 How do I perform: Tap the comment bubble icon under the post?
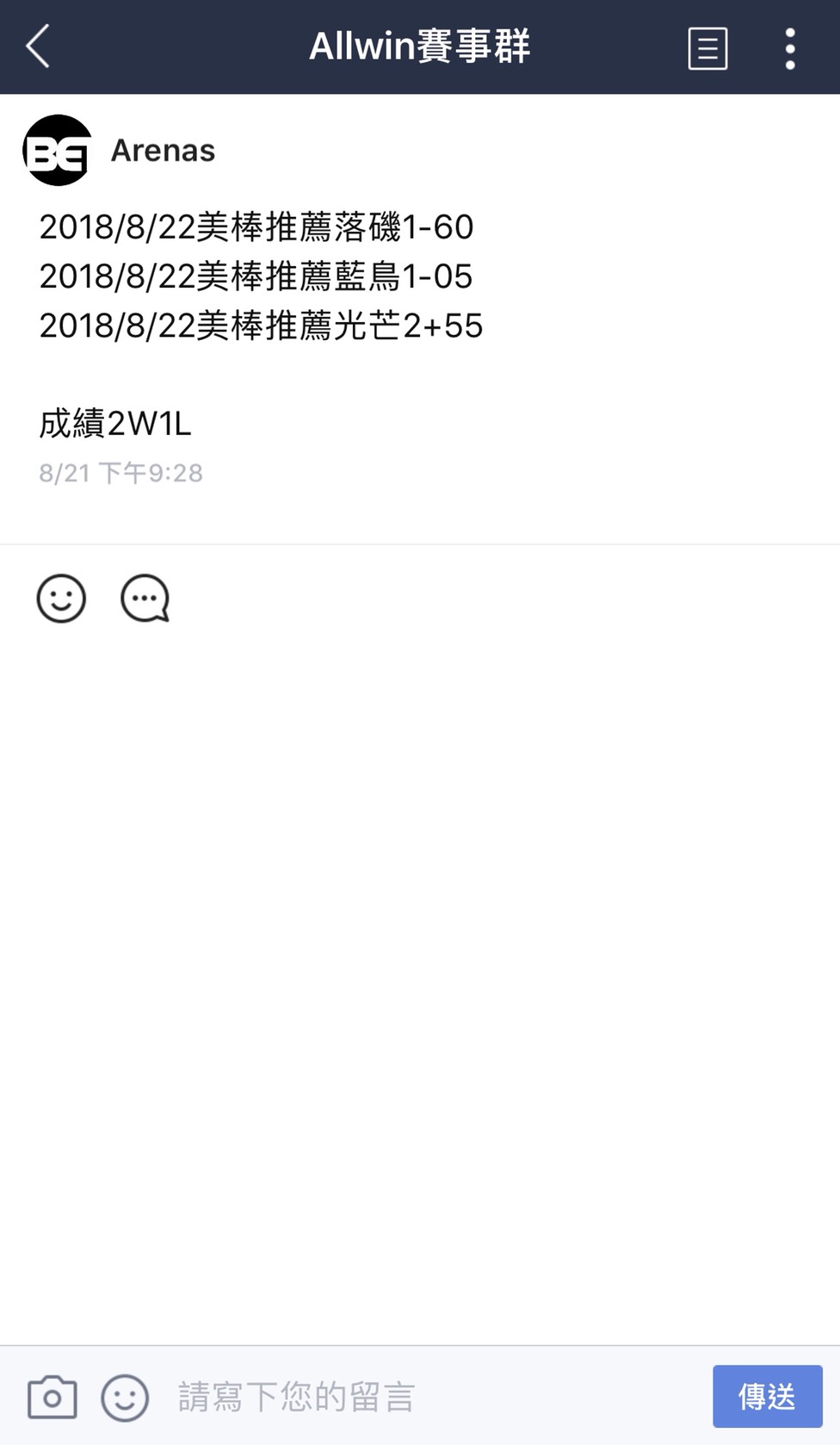click(145, 598)
